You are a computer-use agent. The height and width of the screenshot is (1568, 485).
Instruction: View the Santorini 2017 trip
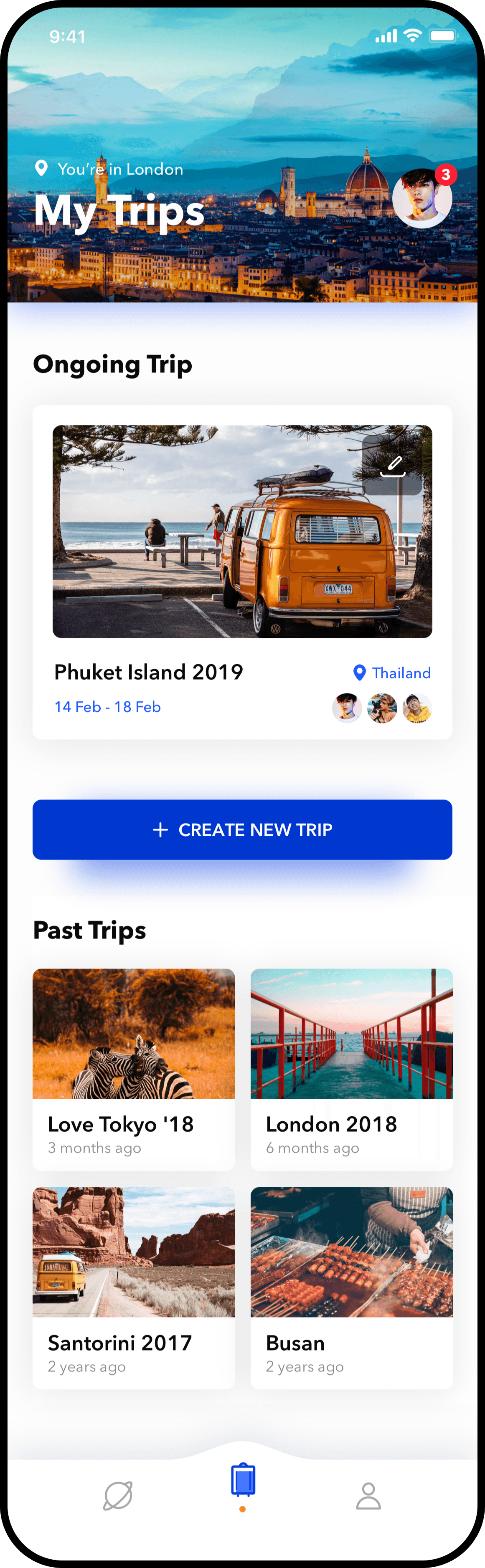[x=133, y=1288]
